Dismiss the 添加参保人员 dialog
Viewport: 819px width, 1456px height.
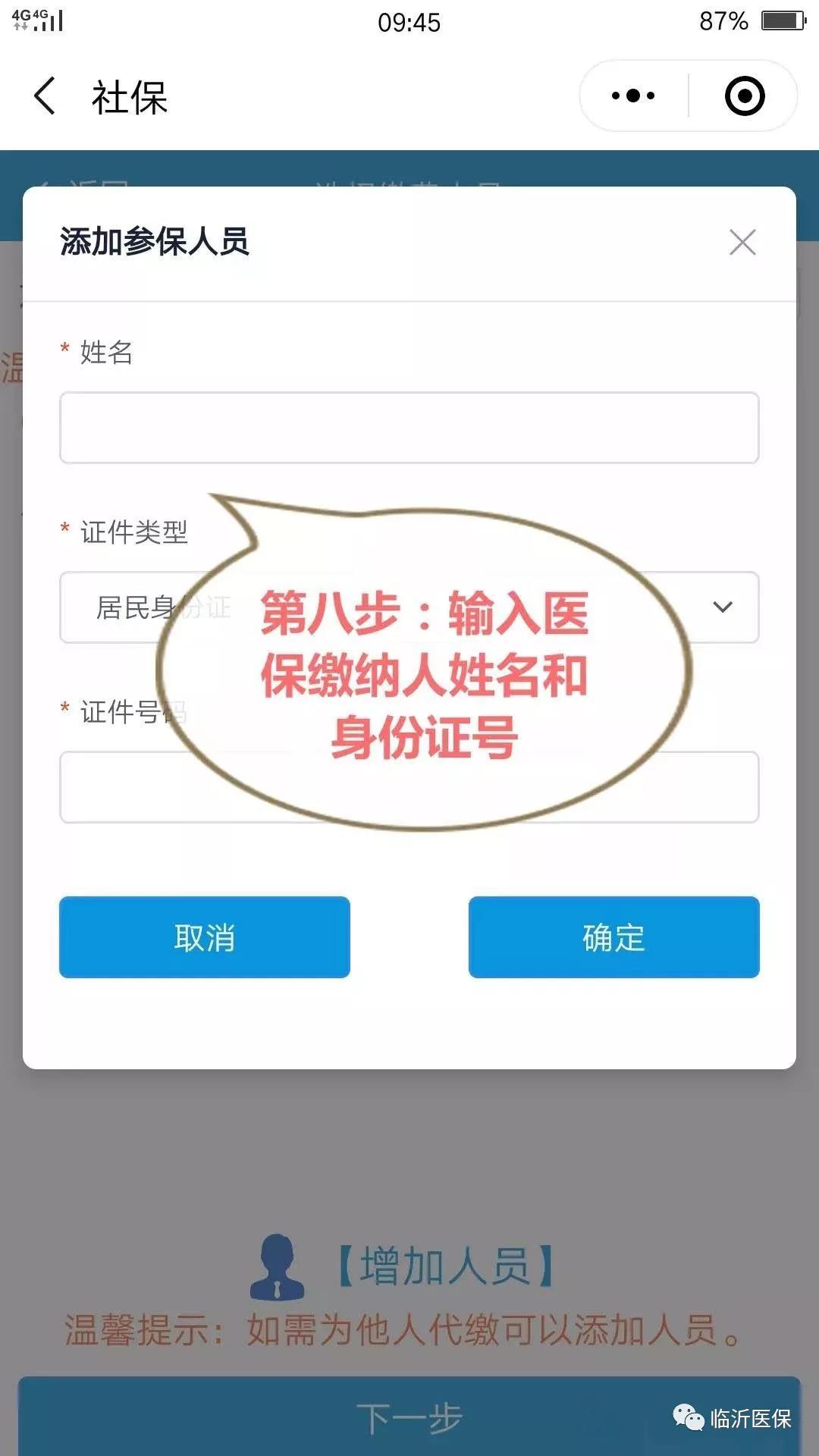coord(742,243)
